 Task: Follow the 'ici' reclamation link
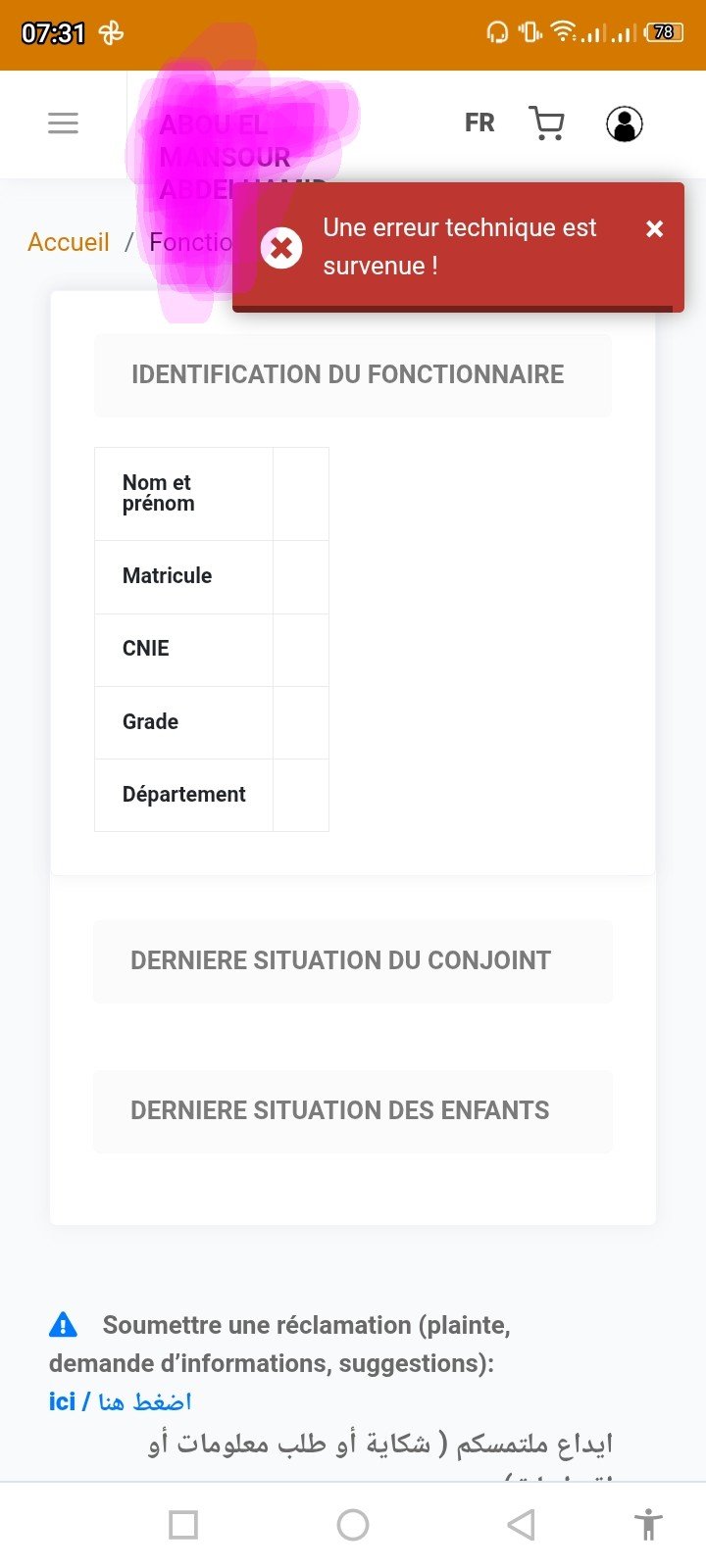[x=62, y=1401]
